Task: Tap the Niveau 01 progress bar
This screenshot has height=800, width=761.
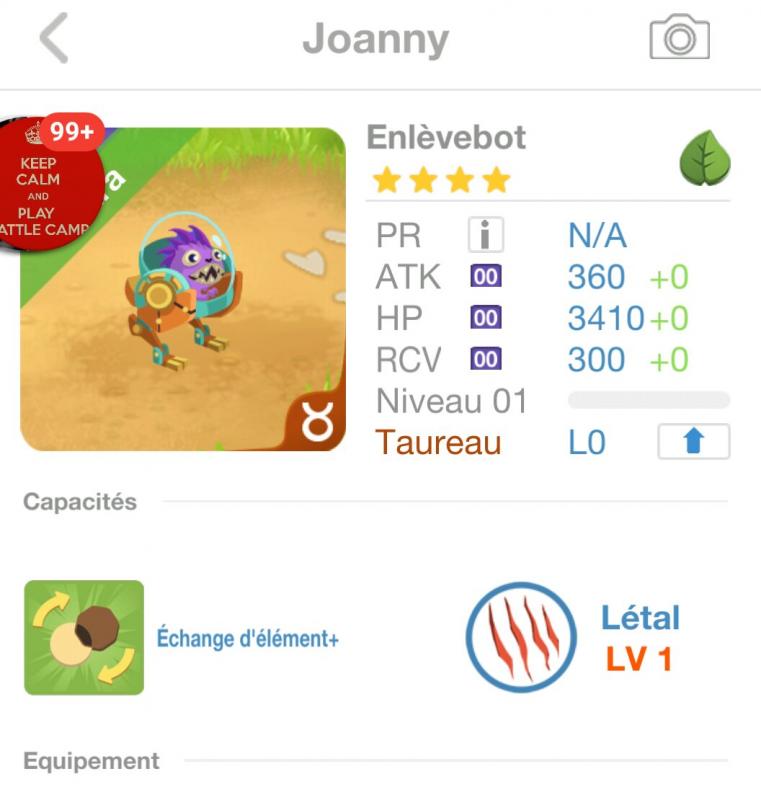Action: click(x=648, y=398)
